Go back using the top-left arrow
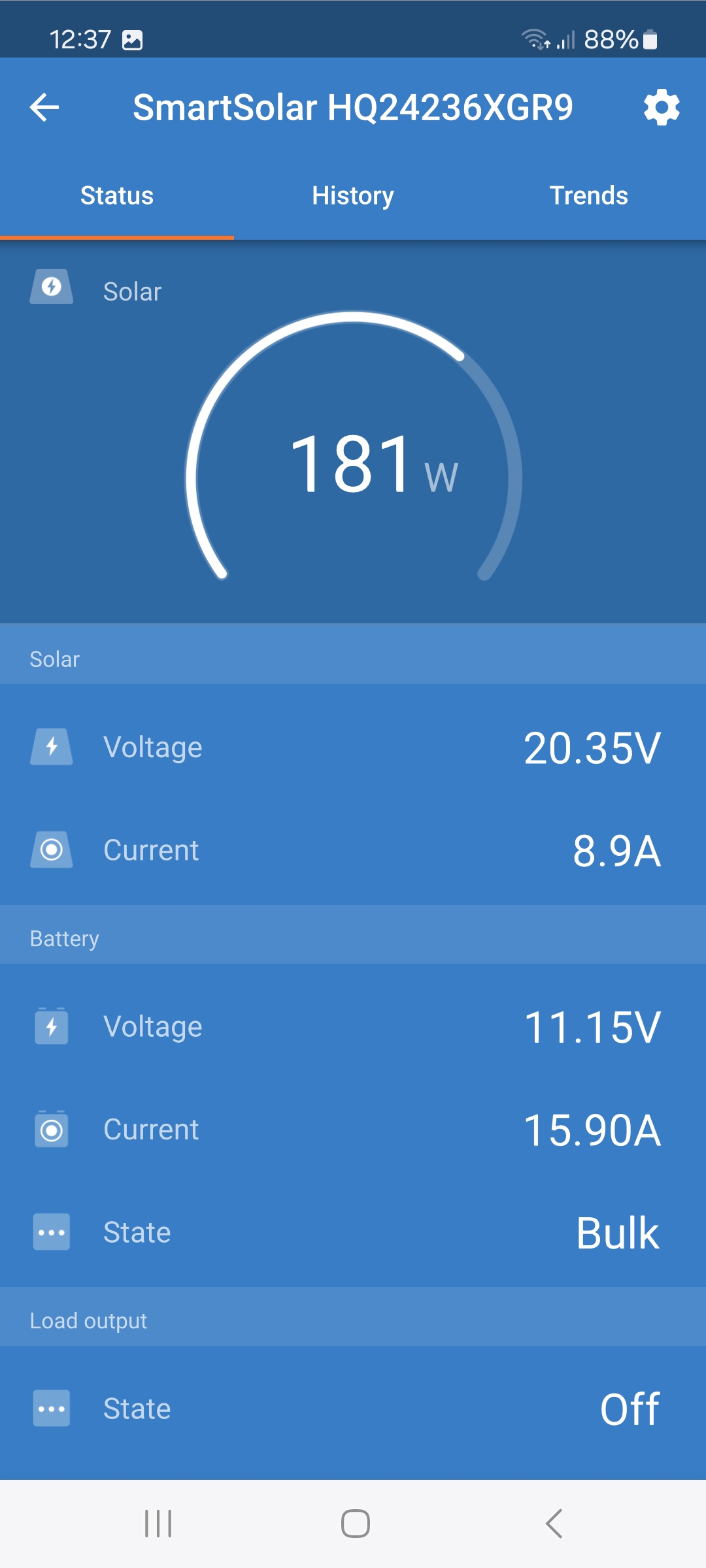The height and width of the screenshot is (1568, 706). pos(44,107)
